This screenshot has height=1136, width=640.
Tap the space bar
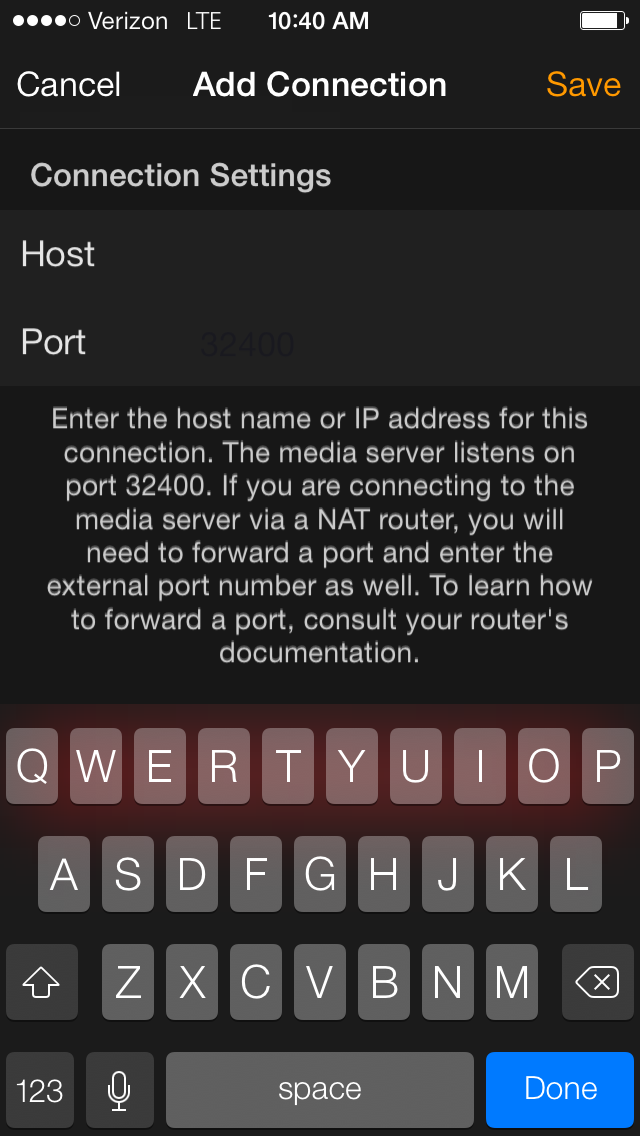(x=320, y=1089)
